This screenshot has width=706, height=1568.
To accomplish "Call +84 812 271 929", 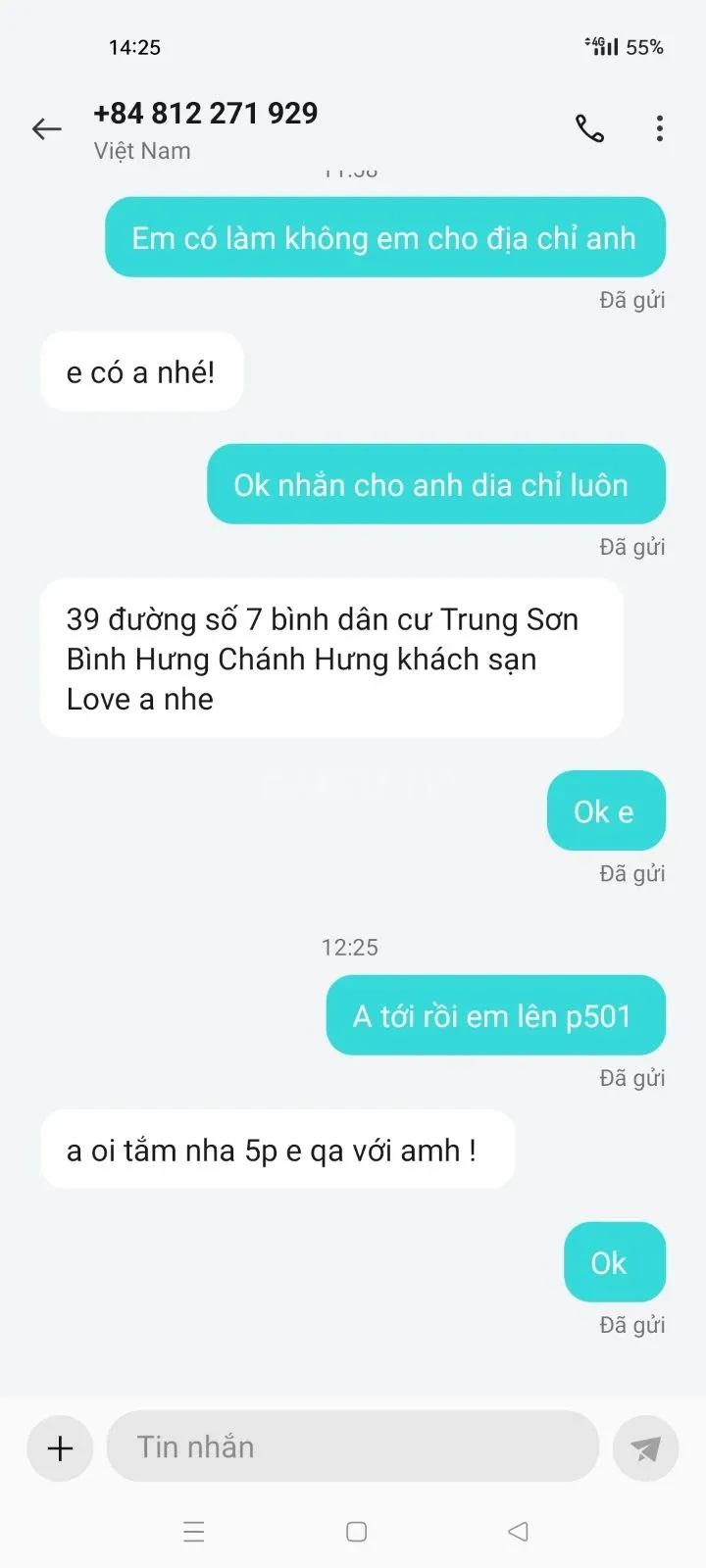I will point(589,128).
